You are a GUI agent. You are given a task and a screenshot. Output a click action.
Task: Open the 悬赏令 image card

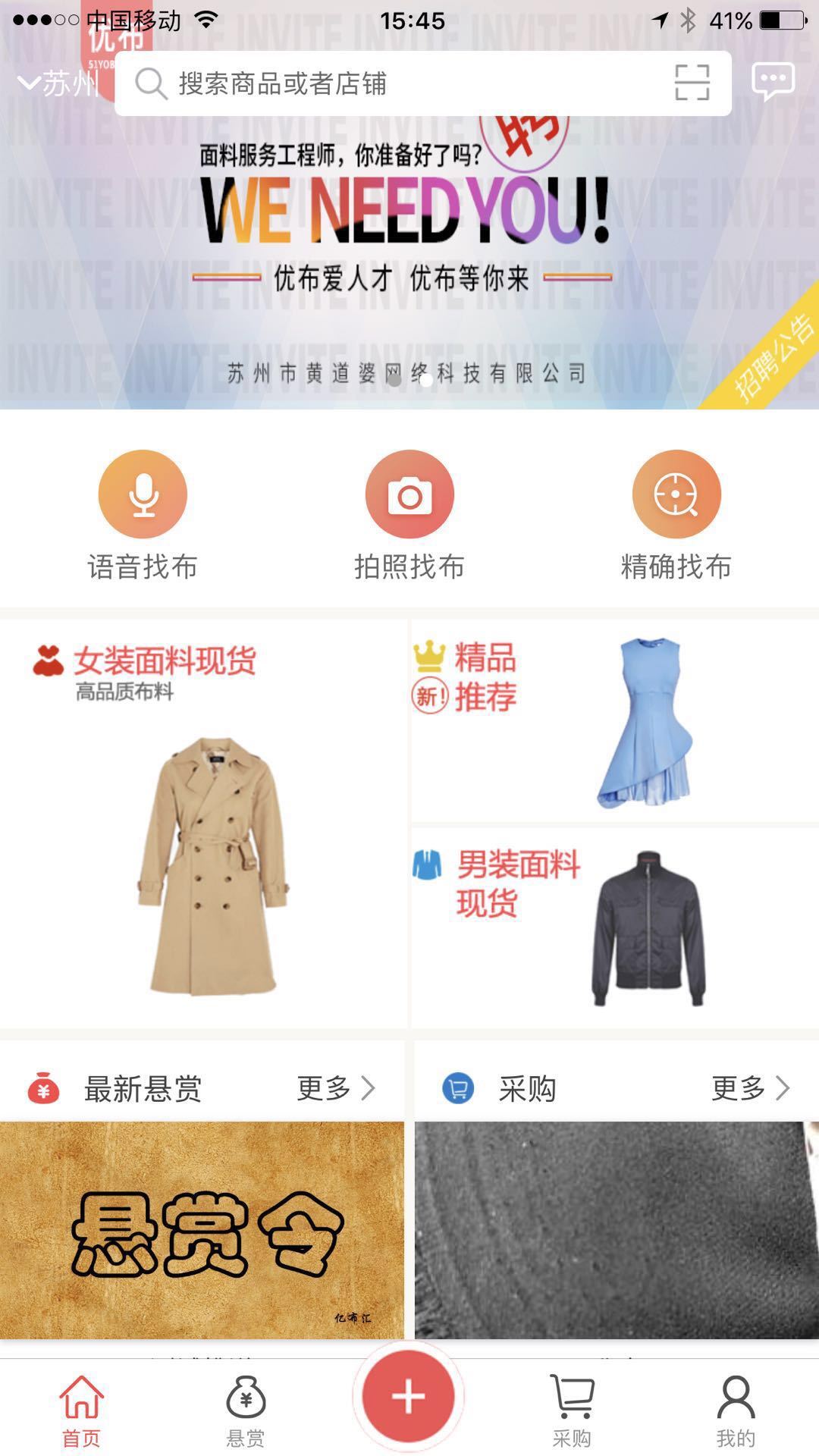click(202, 1229)
